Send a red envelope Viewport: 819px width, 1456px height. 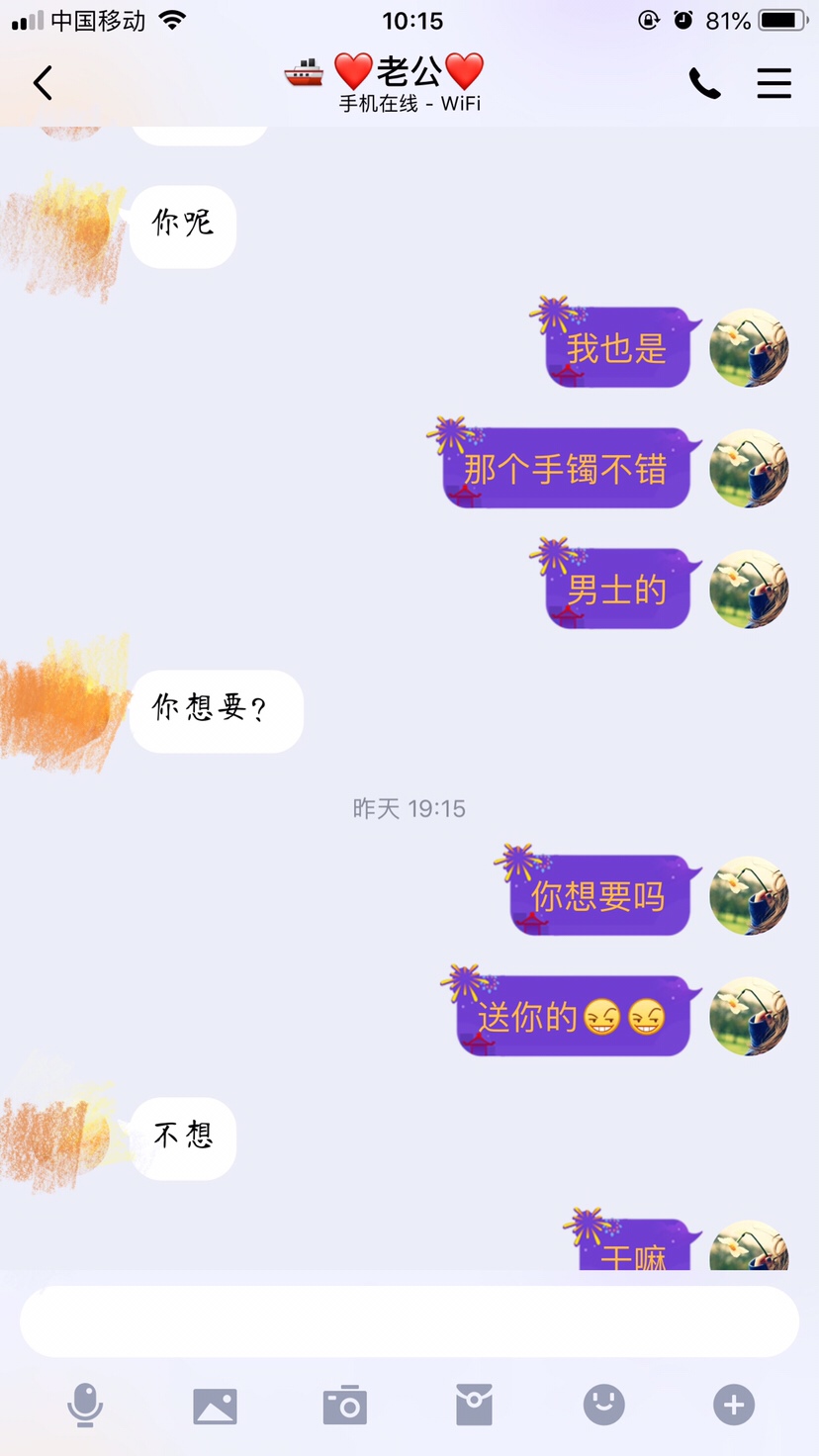[x=474, y=1405]
